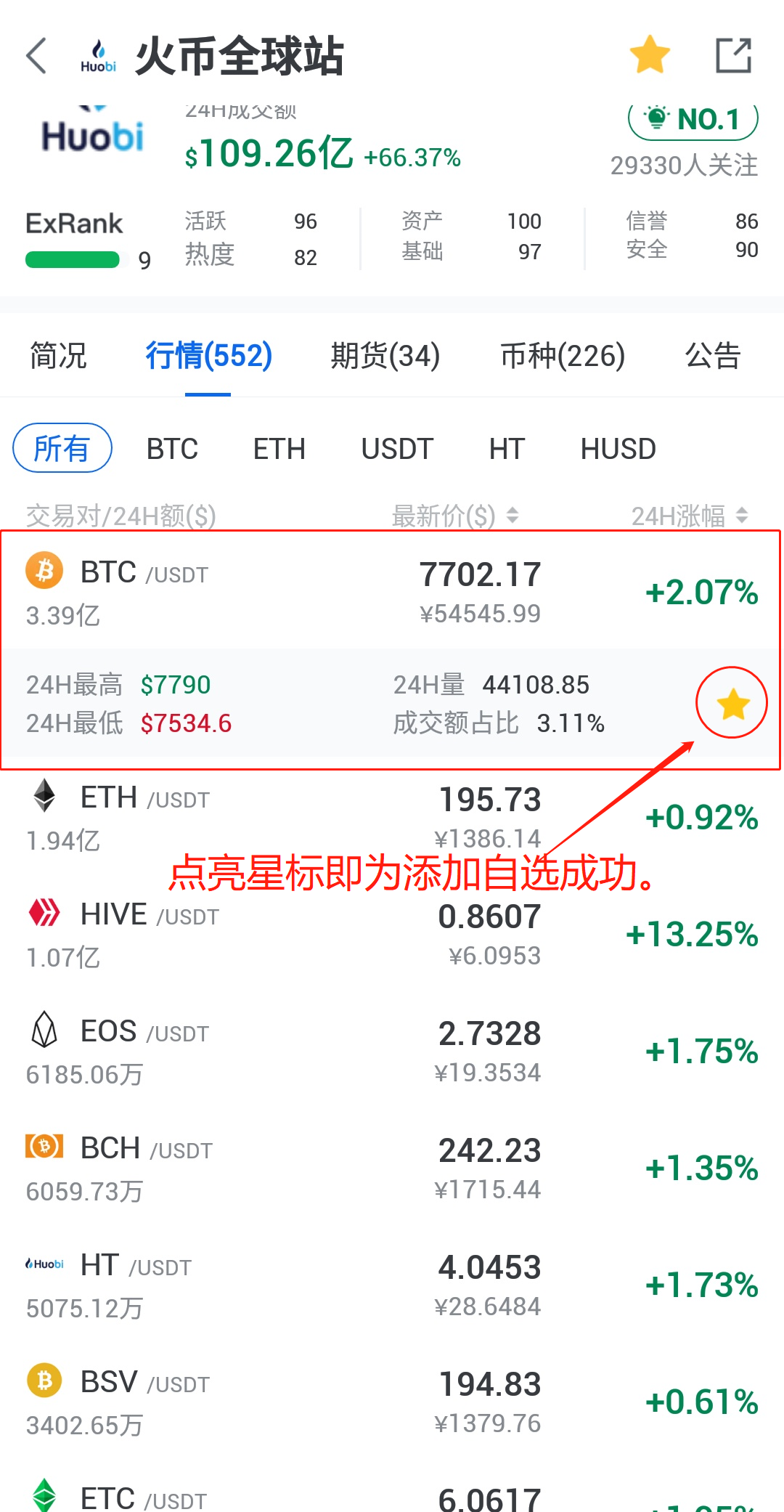Open the HIVE/USDT trading pair

(392, 935)
